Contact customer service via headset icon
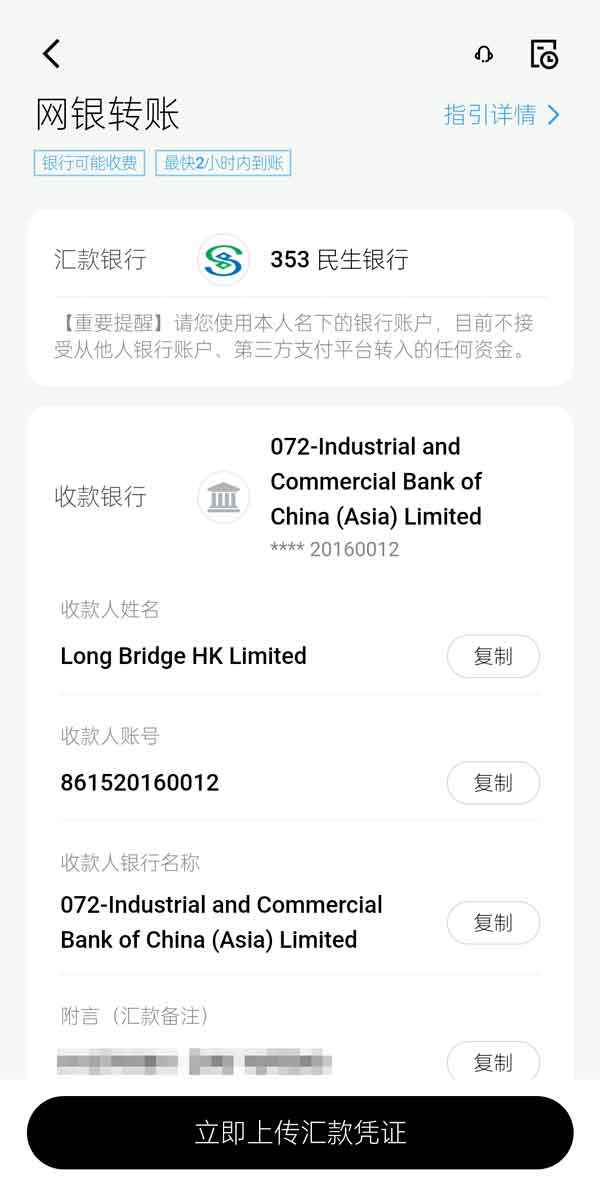This screenshot has height=1203, width=600. 484,54
